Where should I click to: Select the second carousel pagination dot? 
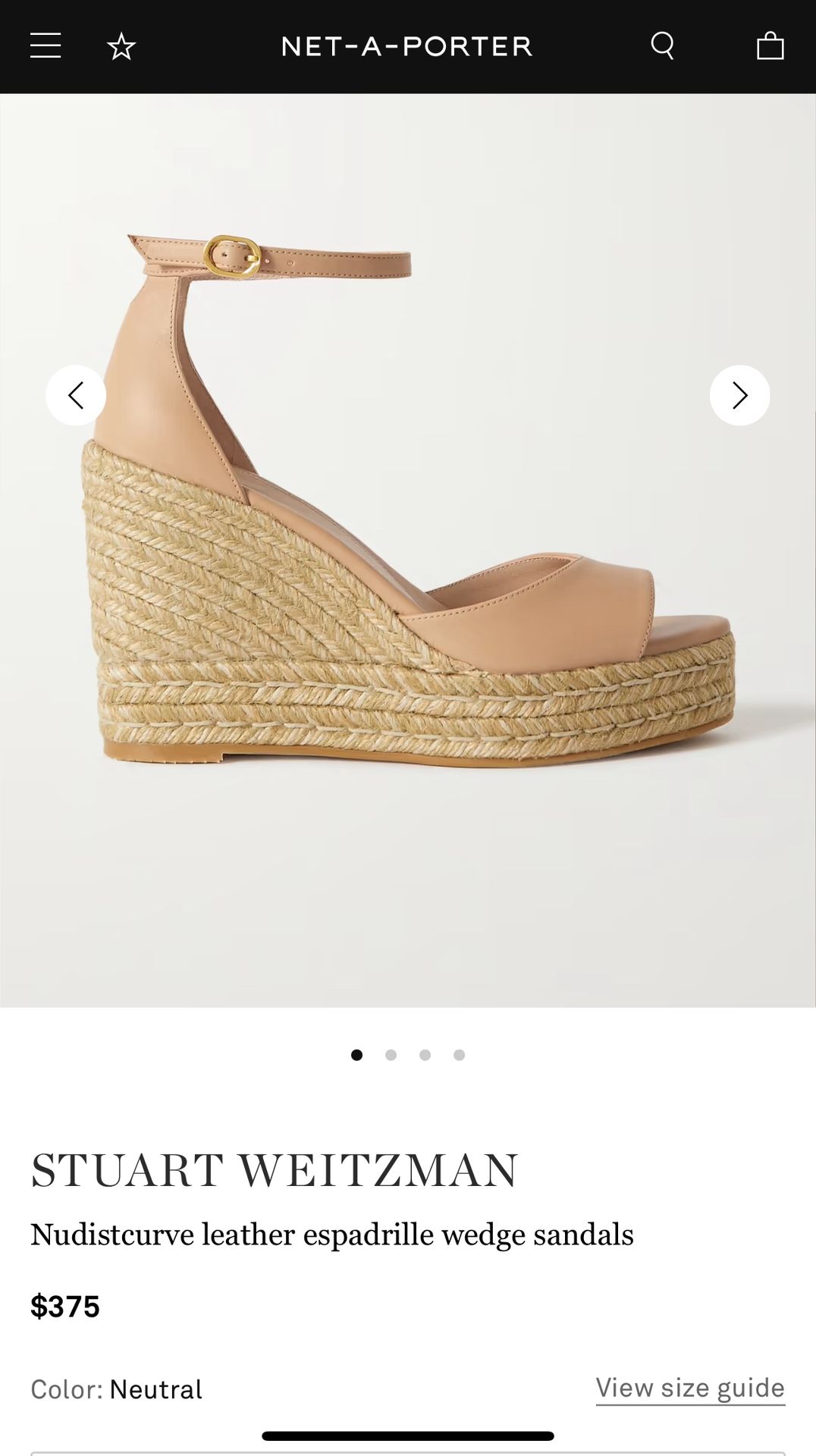(x=391, y=1053)
